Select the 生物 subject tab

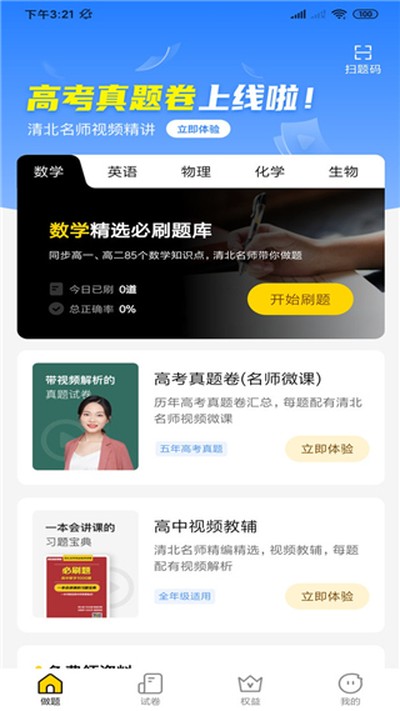coord(343,172)
